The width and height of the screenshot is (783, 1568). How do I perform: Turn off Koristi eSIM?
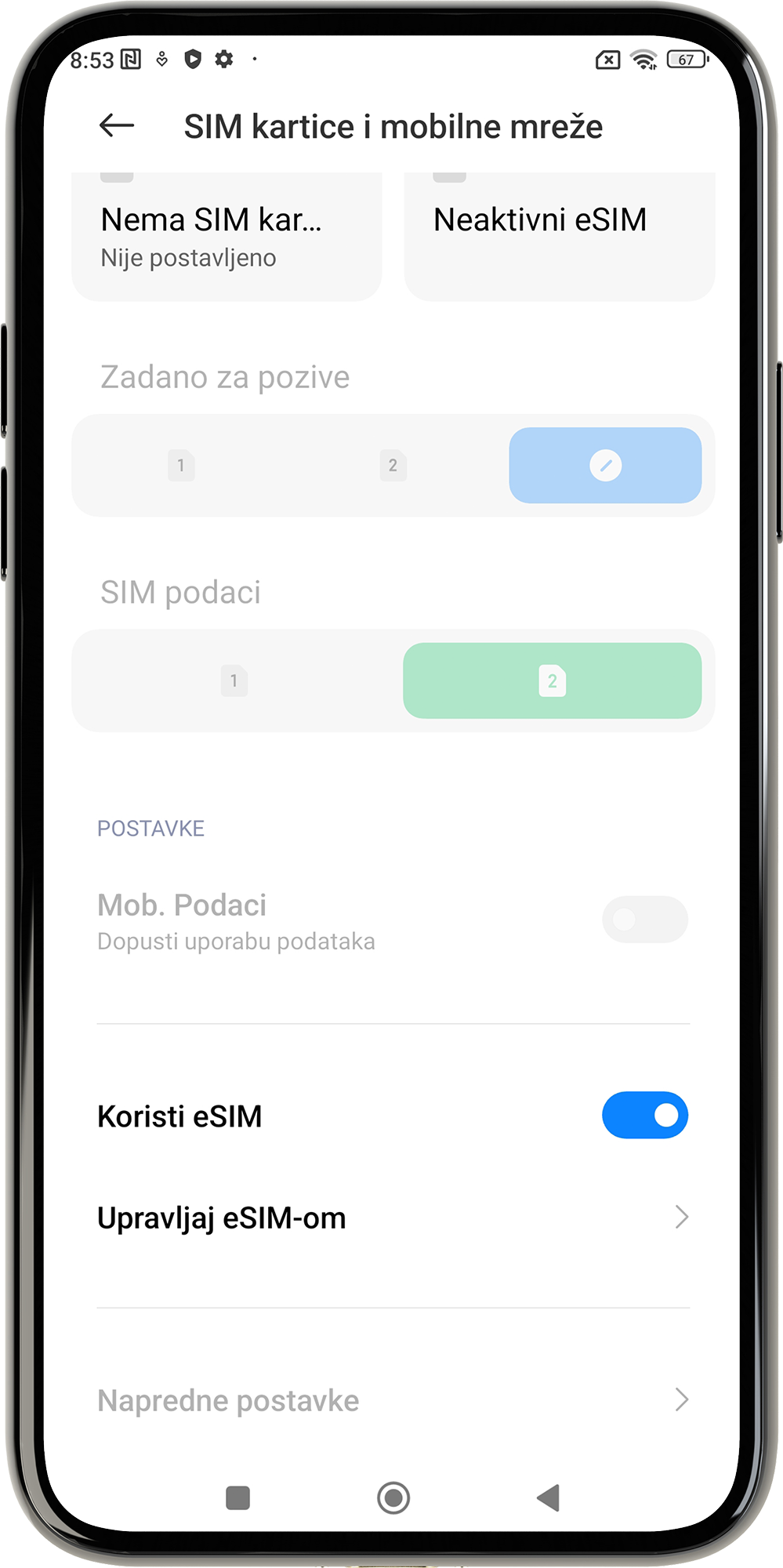644,1115
